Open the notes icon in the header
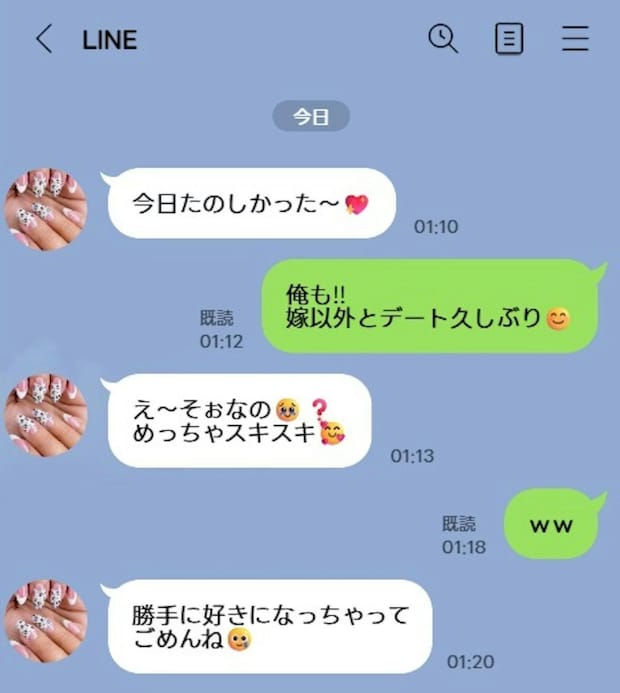The image size is (620, 693). [x=509, y=39]
